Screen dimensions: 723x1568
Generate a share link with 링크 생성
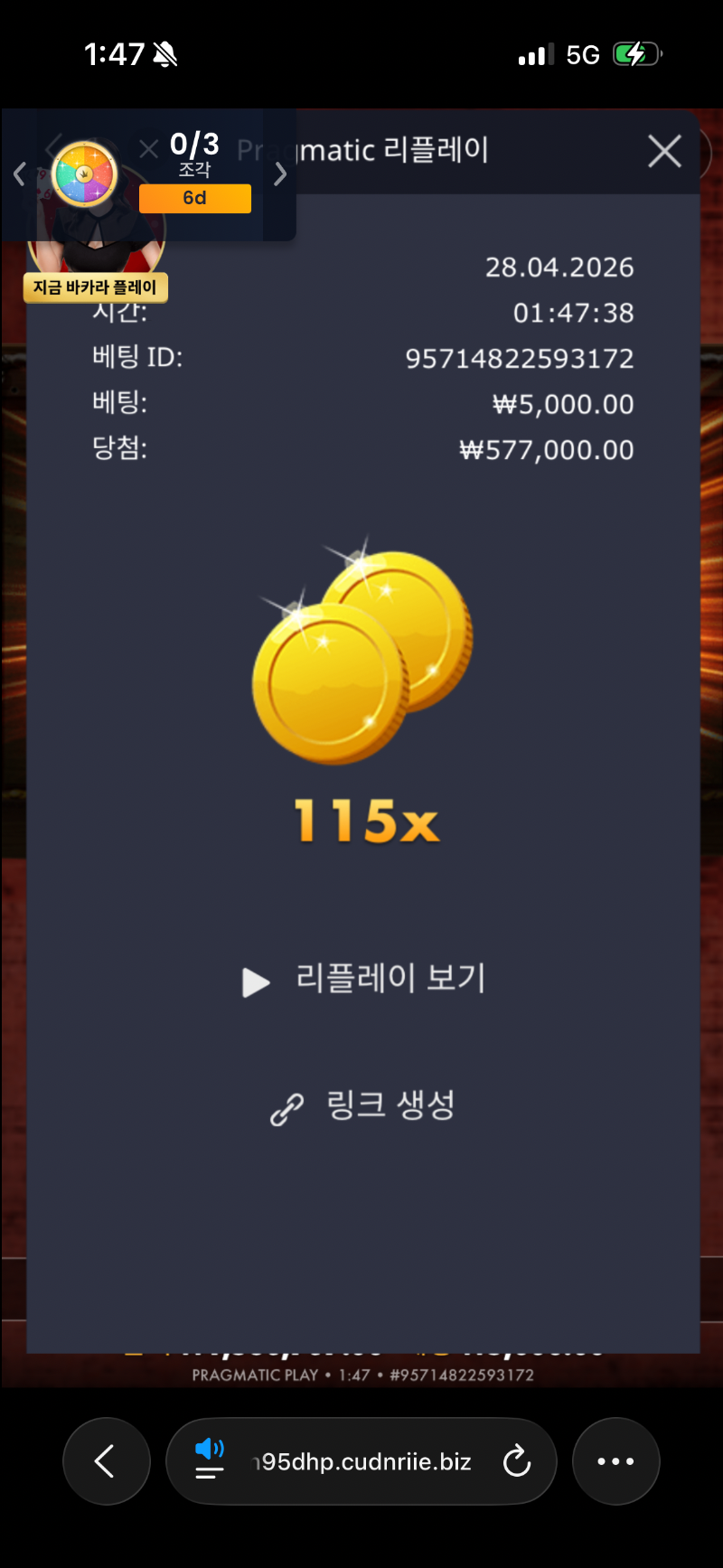tap(363, 1106)
